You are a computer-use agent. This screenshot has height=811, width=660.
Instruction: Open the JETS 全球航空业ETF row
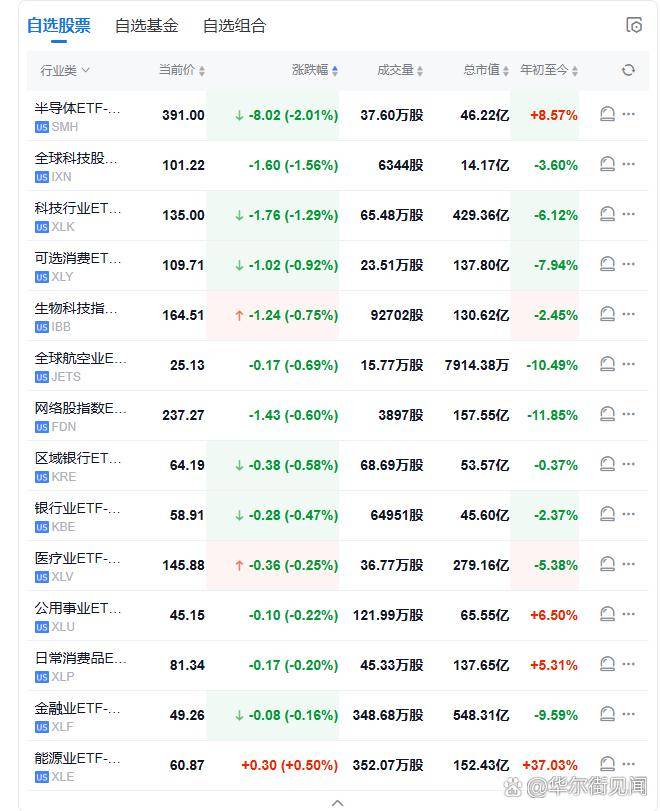pos(80,358)
